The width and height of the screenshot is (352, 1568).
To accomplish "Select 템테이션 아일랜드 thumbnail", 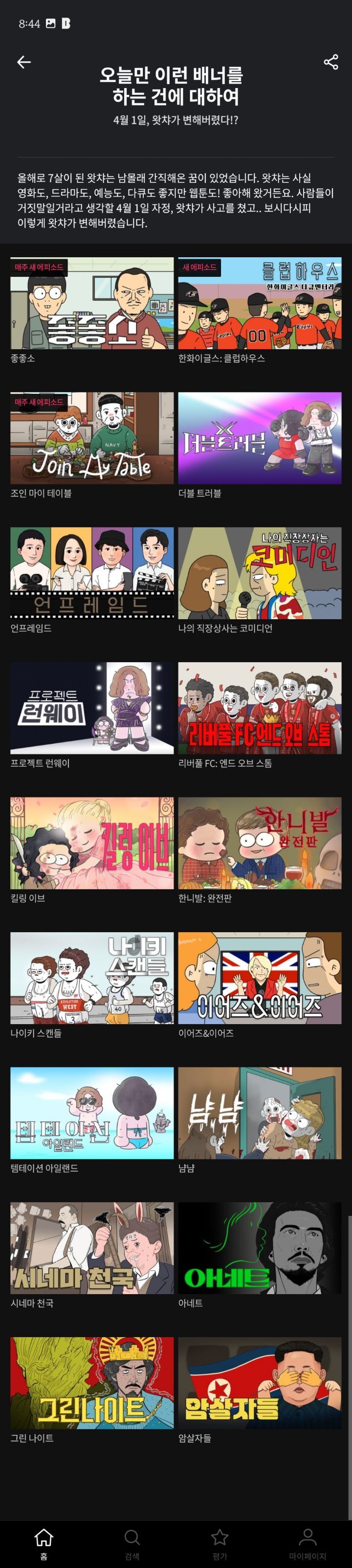I will pos(92,1113).
